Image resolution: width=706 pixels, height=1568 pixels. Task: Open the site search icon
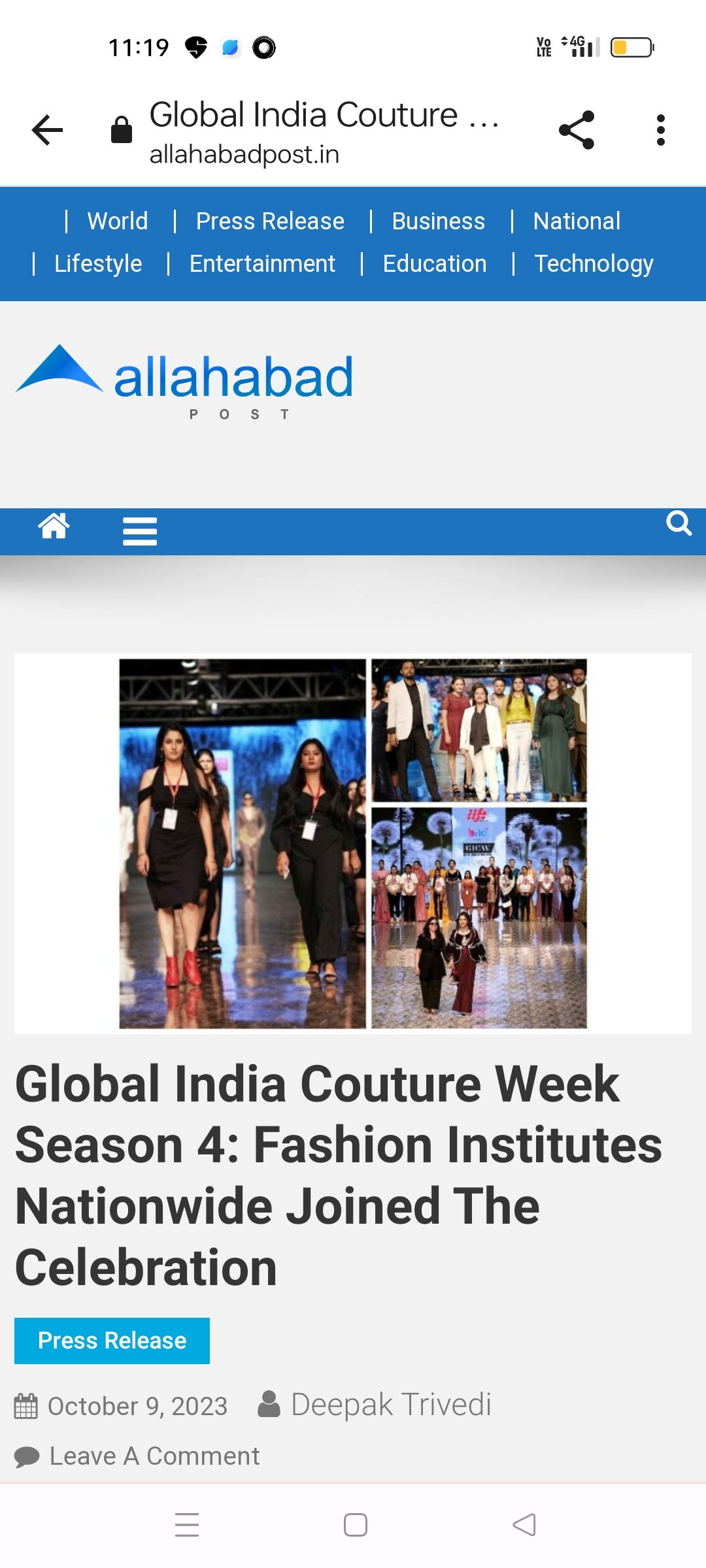679,523
